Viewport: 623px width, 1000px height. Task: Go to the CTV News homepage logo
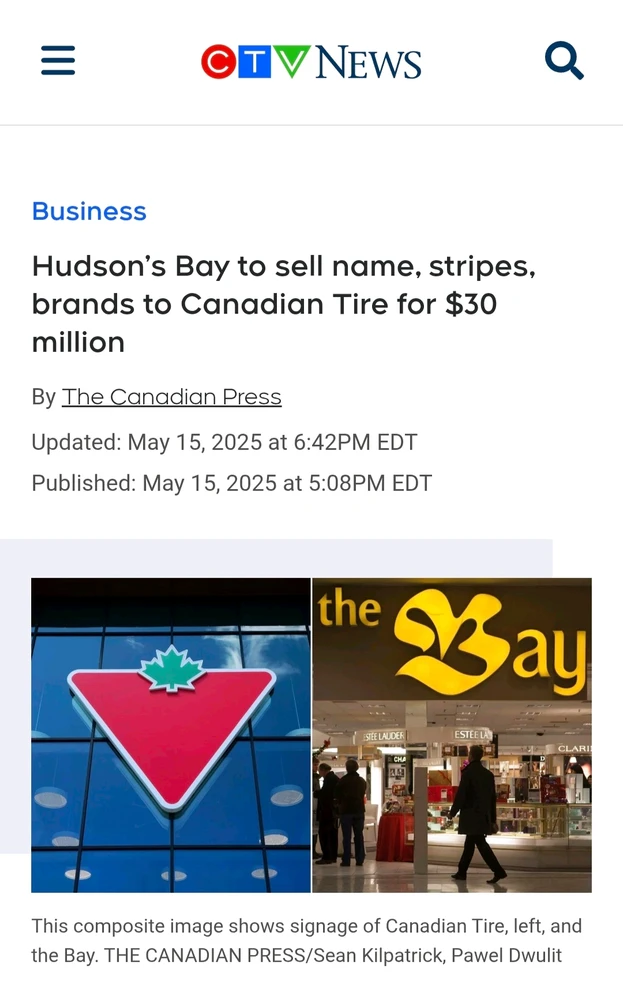[311, 62]
